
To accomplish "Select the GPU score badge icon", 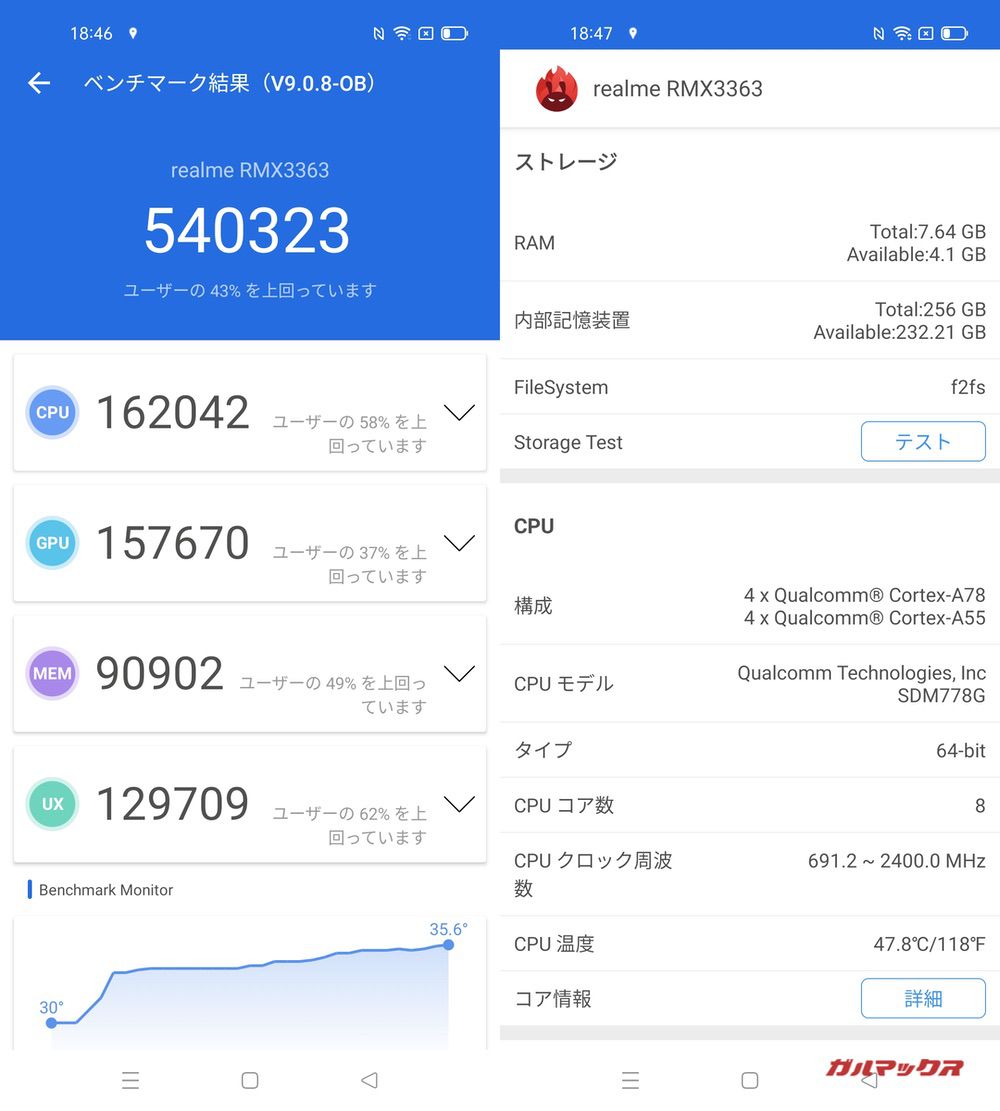I will [x=52, y=543].
